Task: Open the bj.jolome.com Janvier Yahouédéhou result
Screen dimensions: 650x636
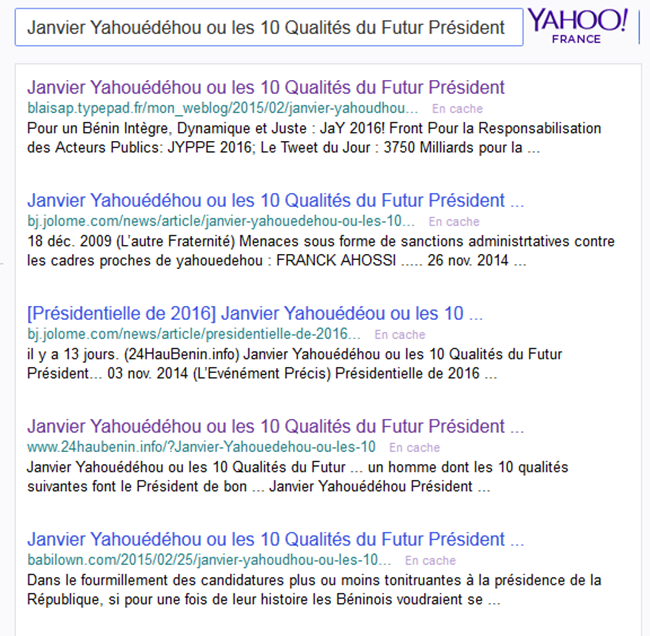Action: tap(275, 200)
